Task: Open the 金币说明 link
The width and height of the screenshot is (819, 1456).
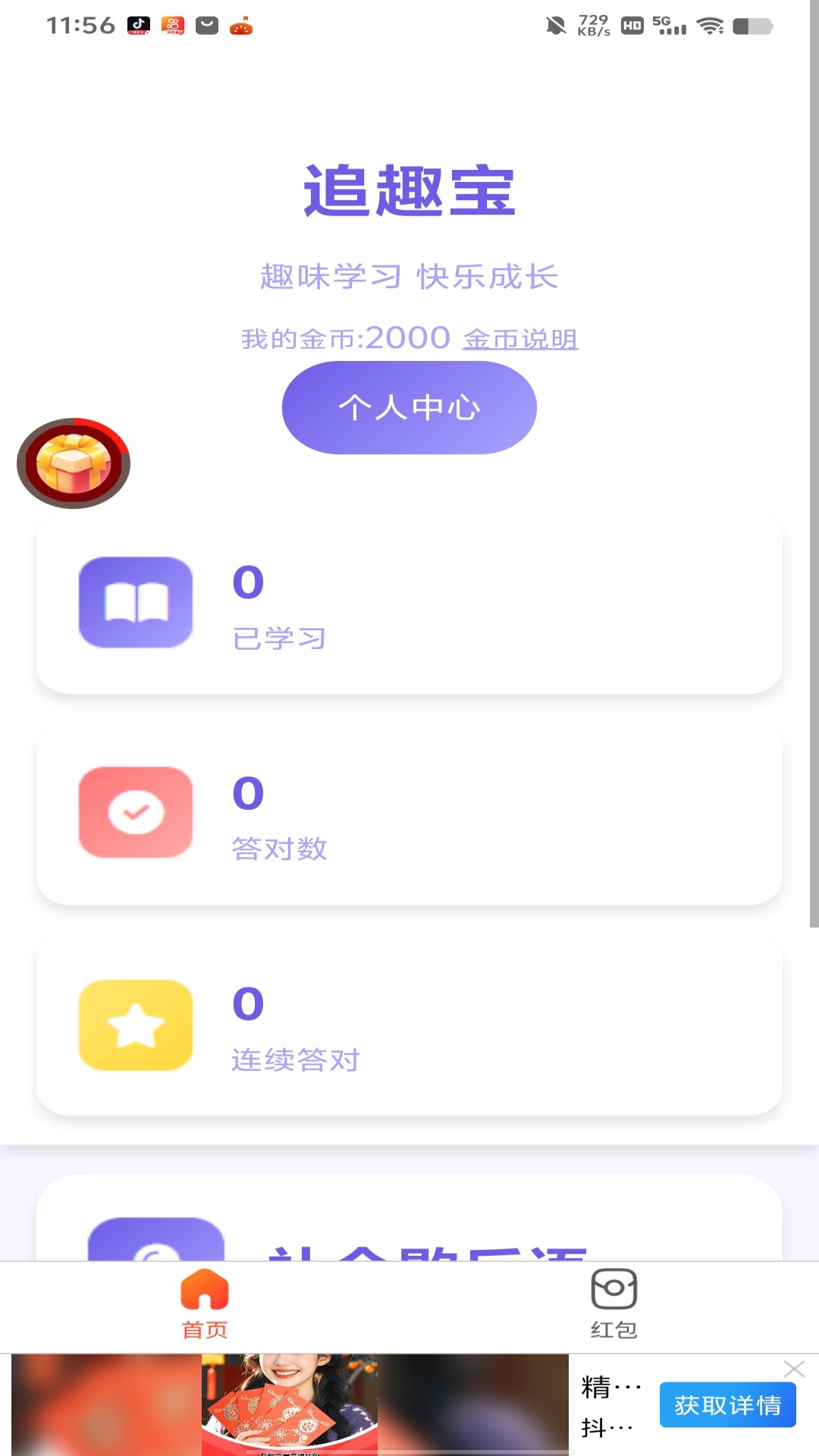Action: pyautogui.click(x=521, y=339)
